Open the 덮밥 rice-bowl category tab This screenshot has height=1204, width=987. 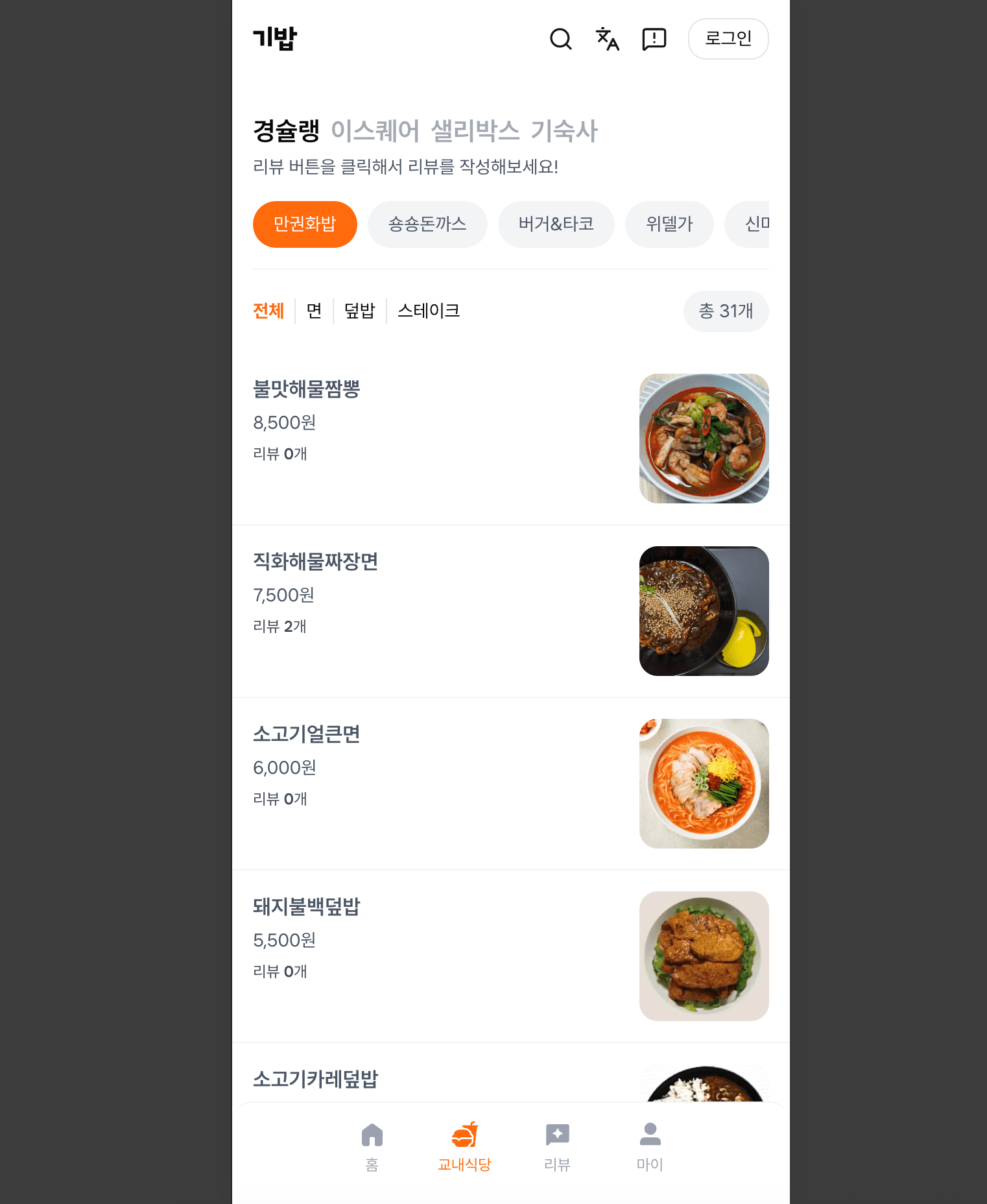point(359,311)
